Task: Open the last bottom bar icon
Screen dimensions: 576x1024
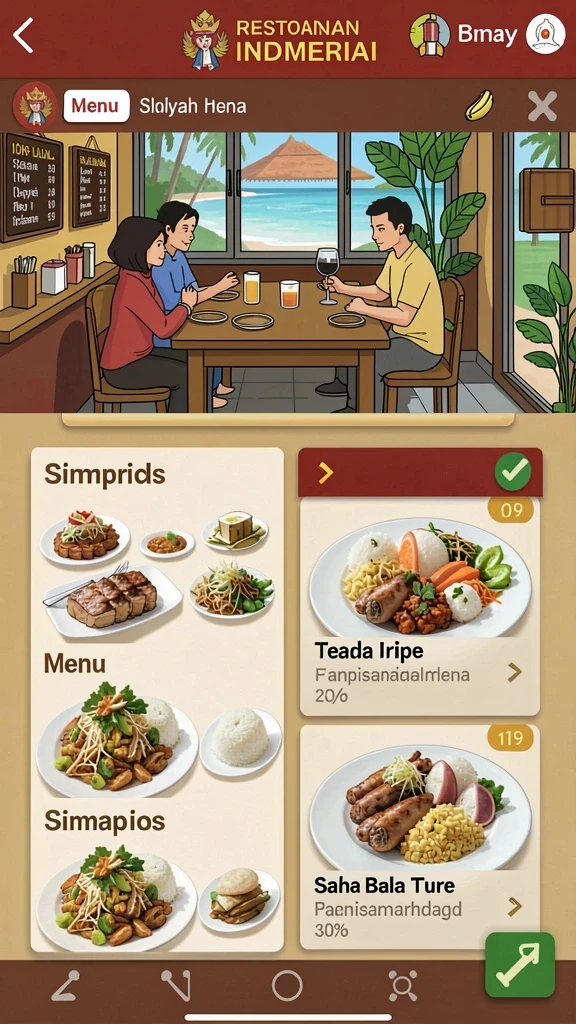Action: (x=402, y=986)
